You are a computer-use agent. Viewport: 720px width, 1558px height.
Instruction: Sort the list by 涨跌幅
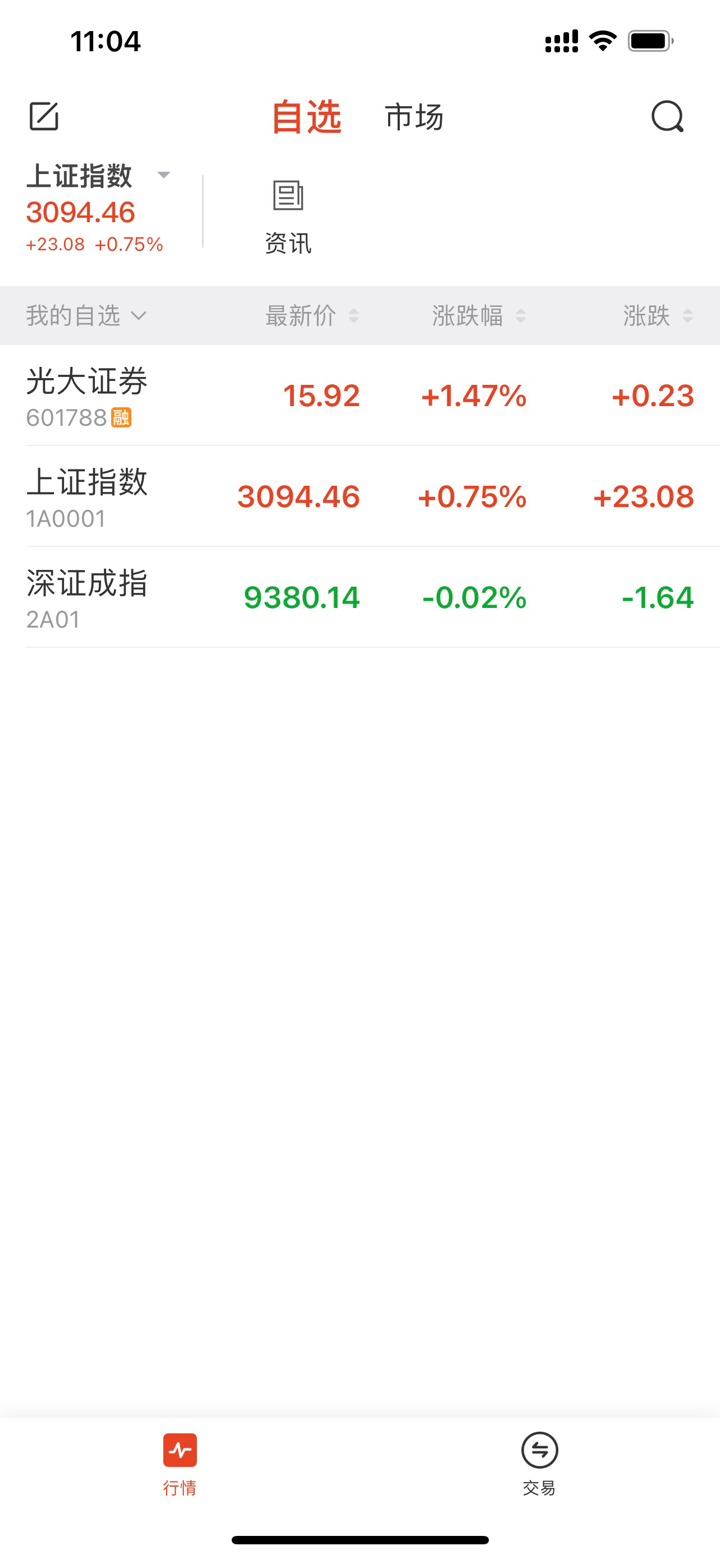[x=478, y=316]
